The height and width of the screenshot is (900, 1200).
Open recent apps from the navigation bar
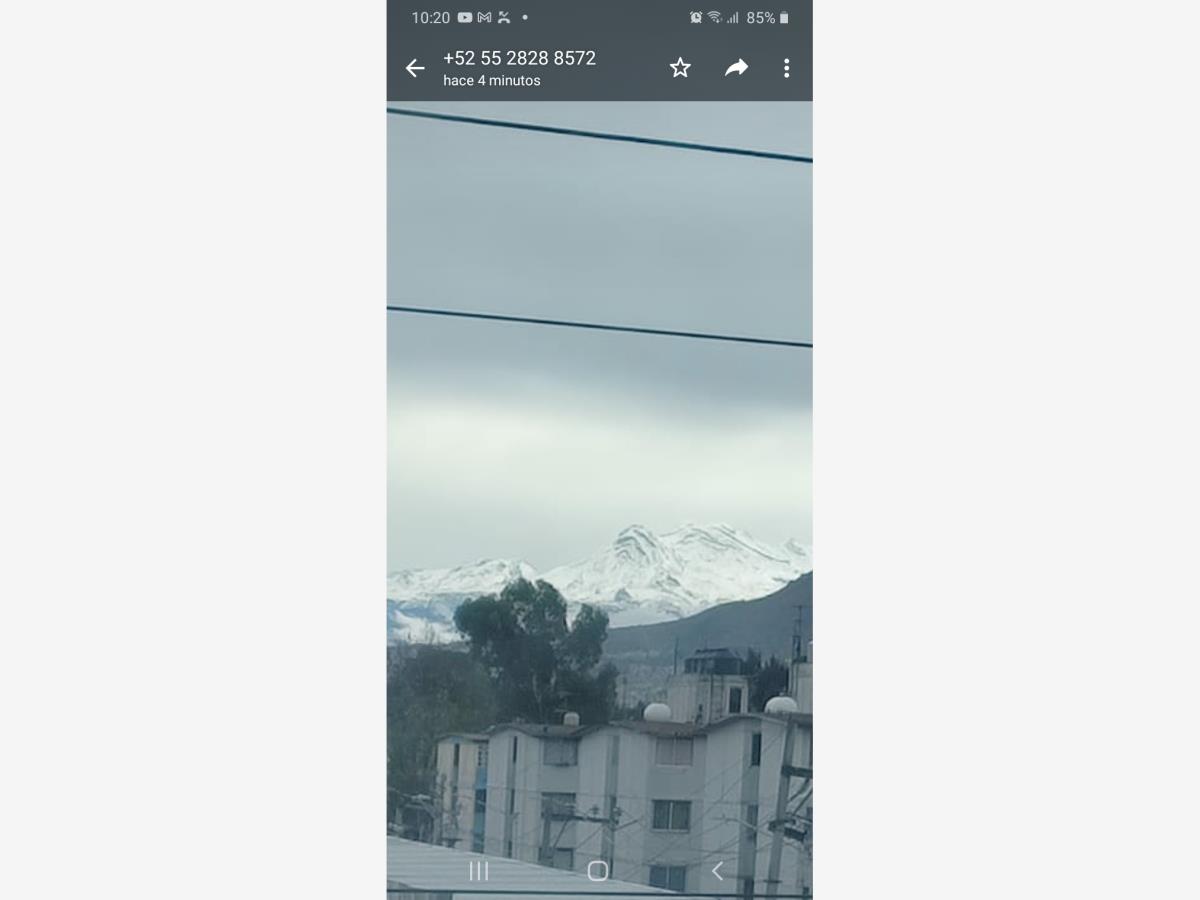coord(479,871)
